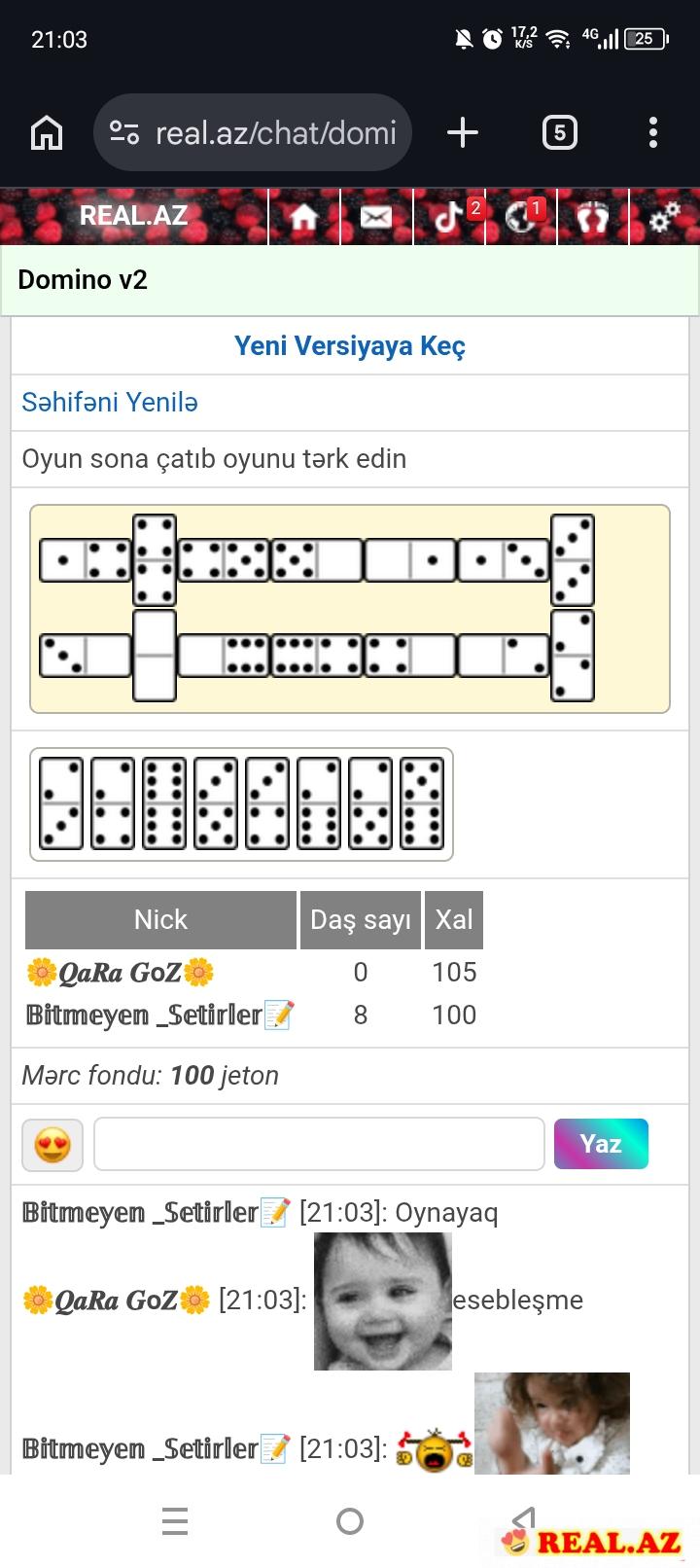
Task: Focus the chat message field
Action: tap(319, 1144)
